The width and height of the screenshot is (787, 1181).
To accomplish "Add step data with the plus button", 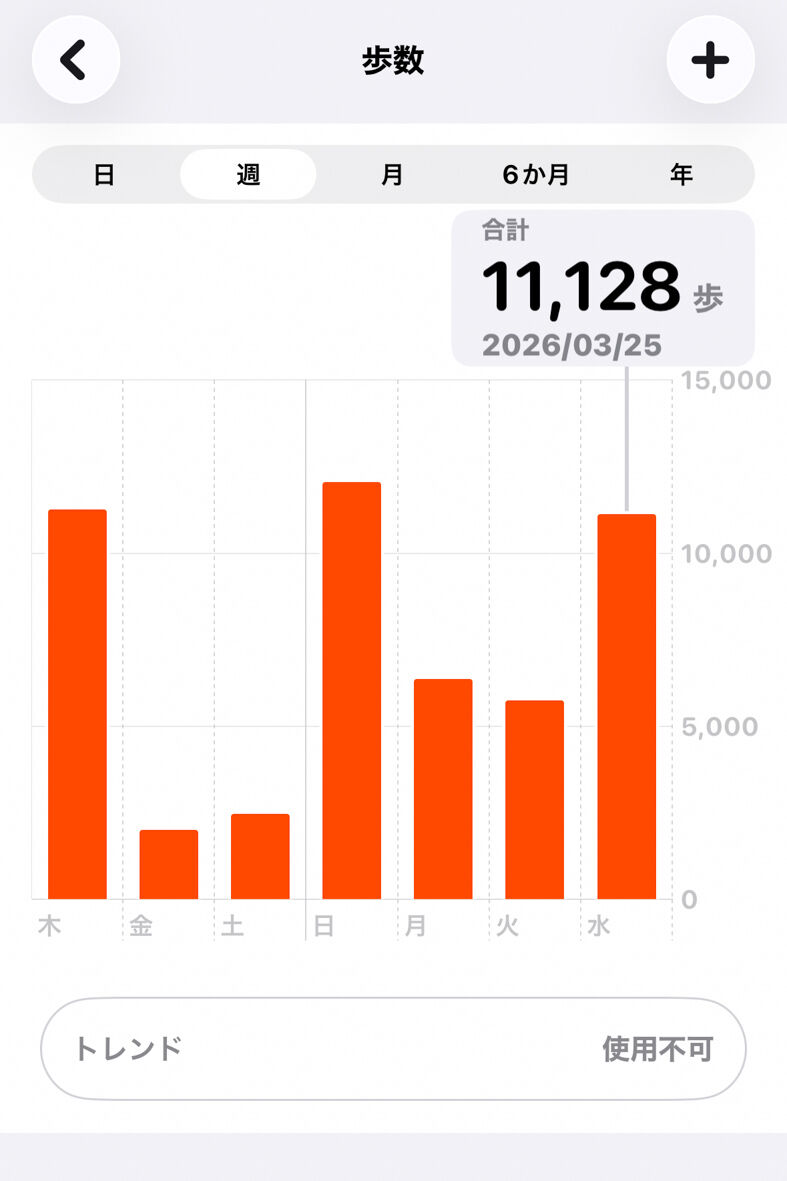I will pyautogui.click(x=710, y=60).
